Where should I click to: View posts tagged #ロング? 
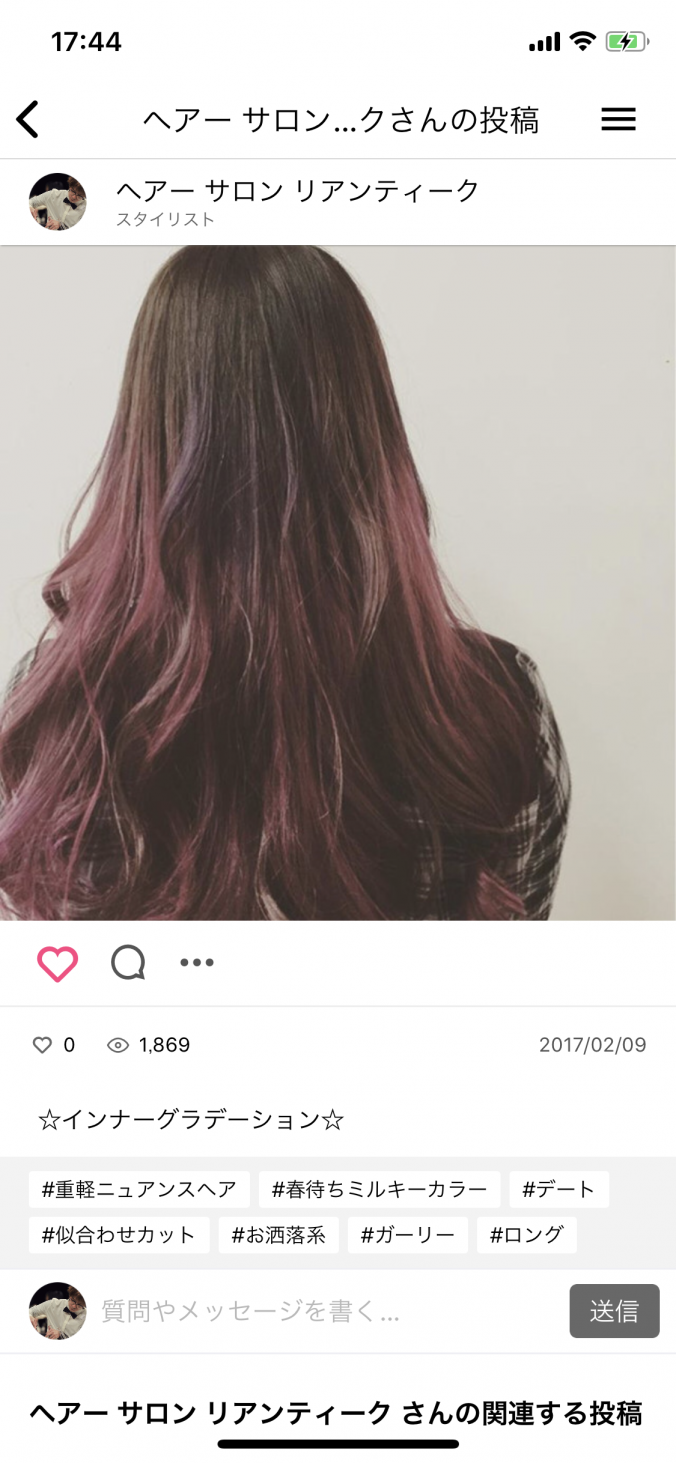[526, 1235]
